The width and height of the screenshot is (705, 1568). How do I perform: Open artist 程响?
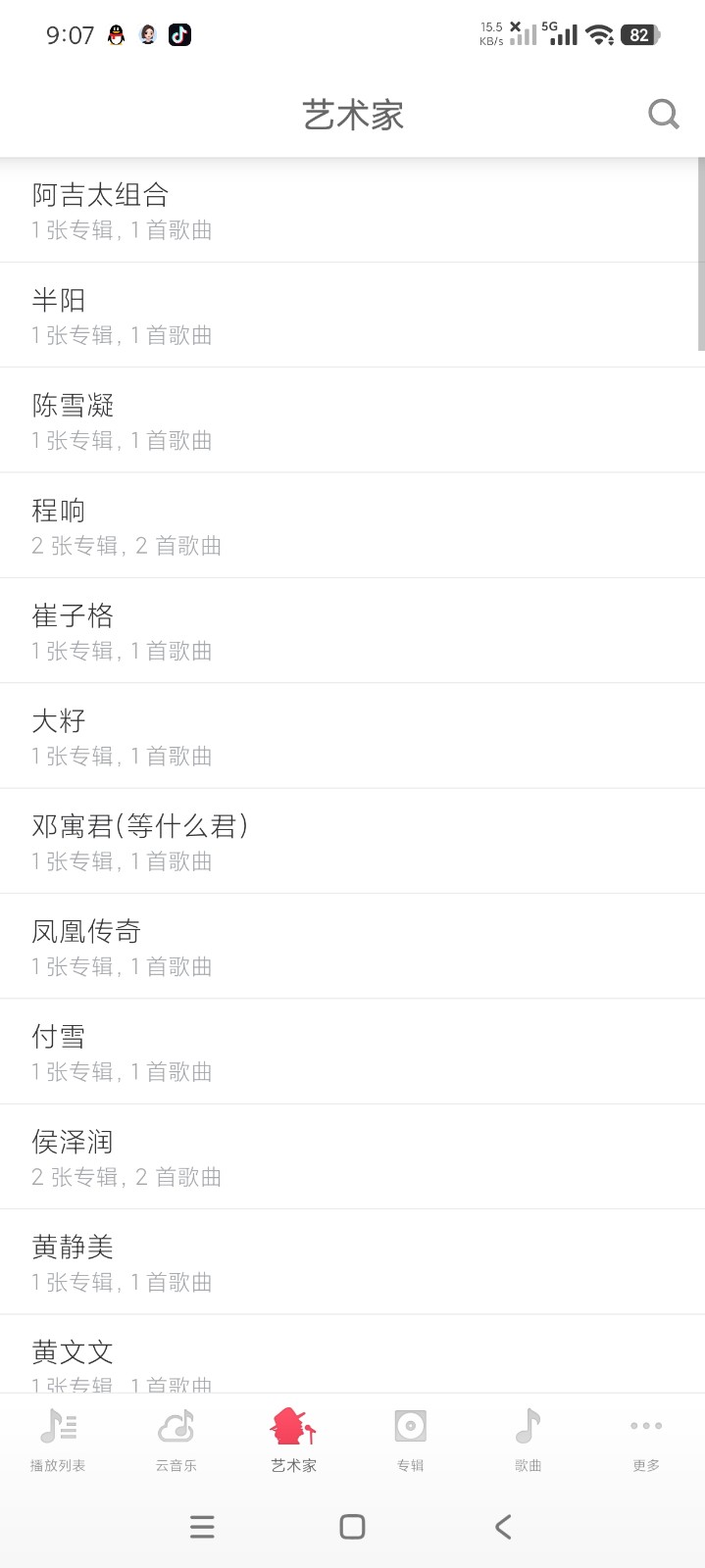352,525
